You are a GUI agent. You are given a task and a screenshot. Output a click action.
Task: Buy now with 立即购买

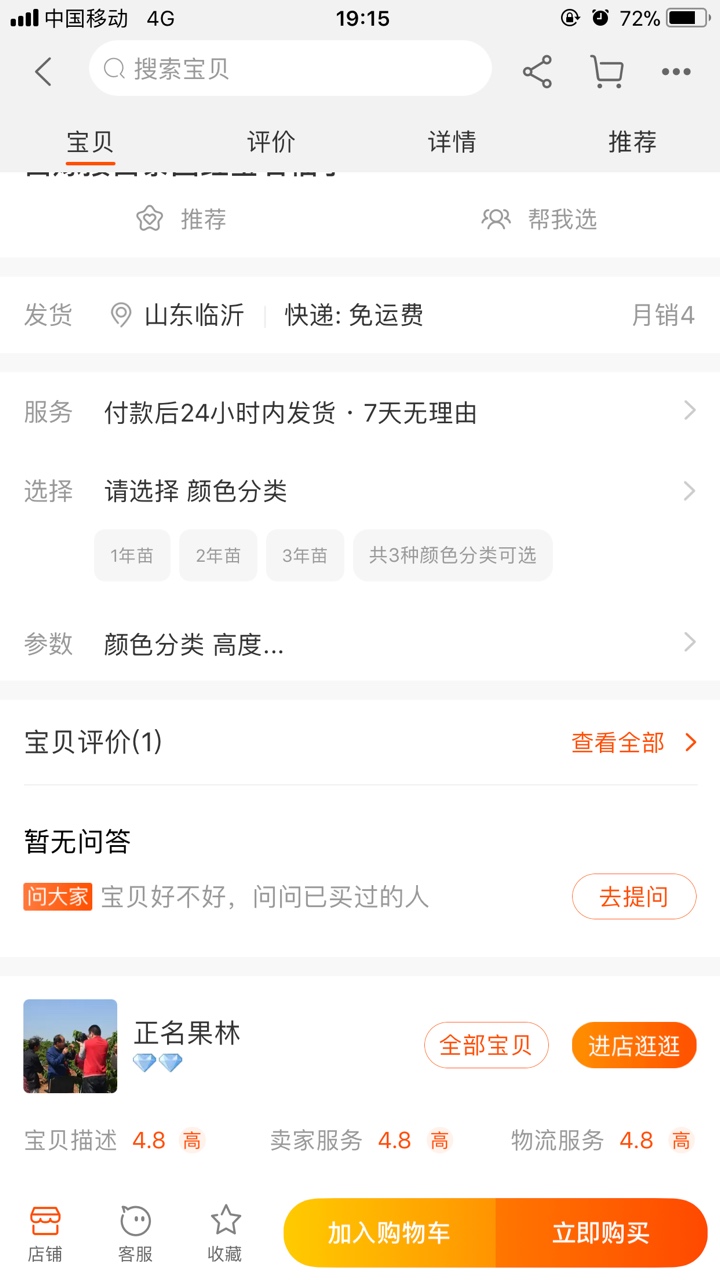(x=601, y=1233)
